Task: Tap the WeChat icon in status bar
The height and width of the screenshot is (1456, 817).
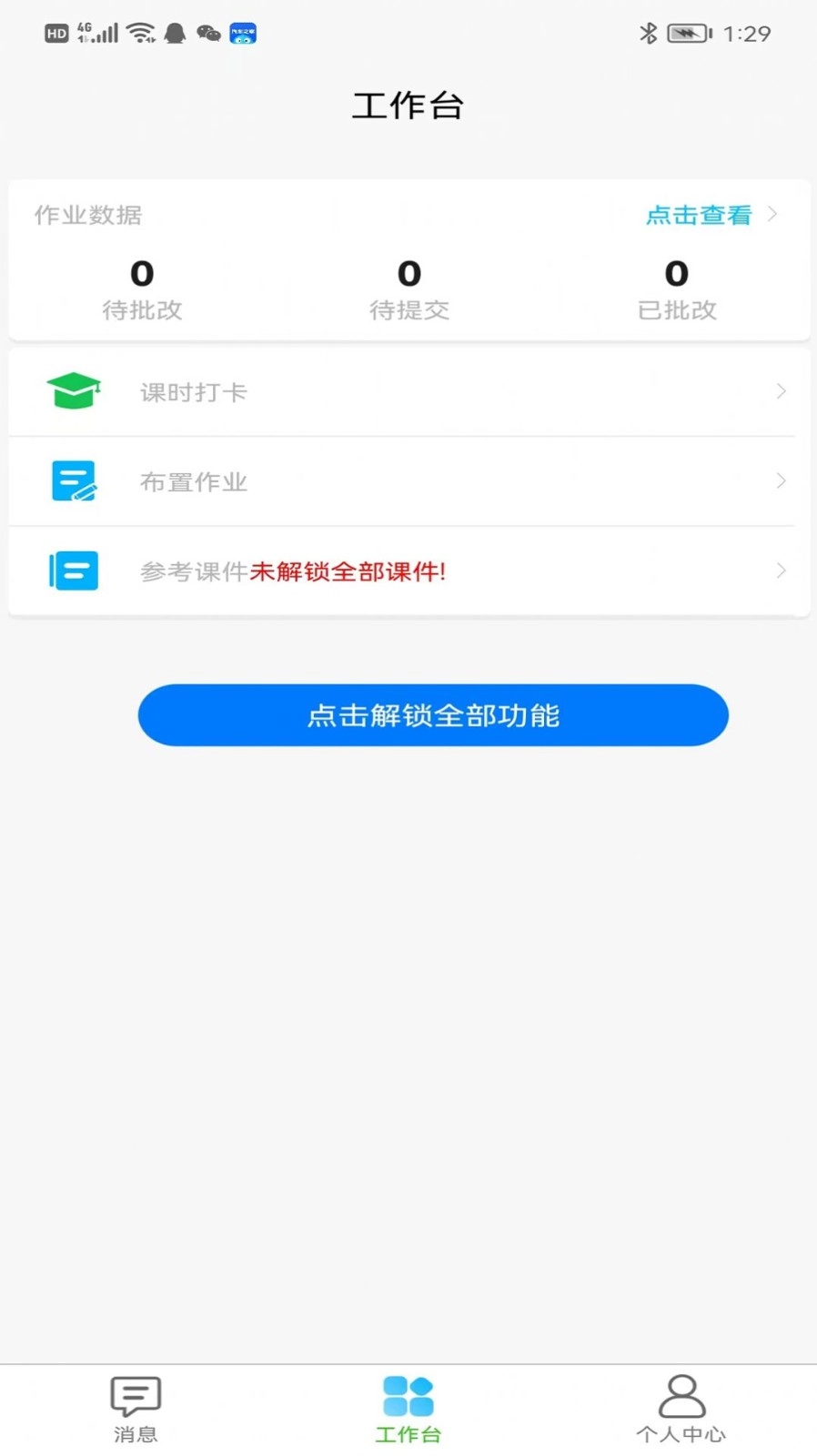Action: [207, 34]
